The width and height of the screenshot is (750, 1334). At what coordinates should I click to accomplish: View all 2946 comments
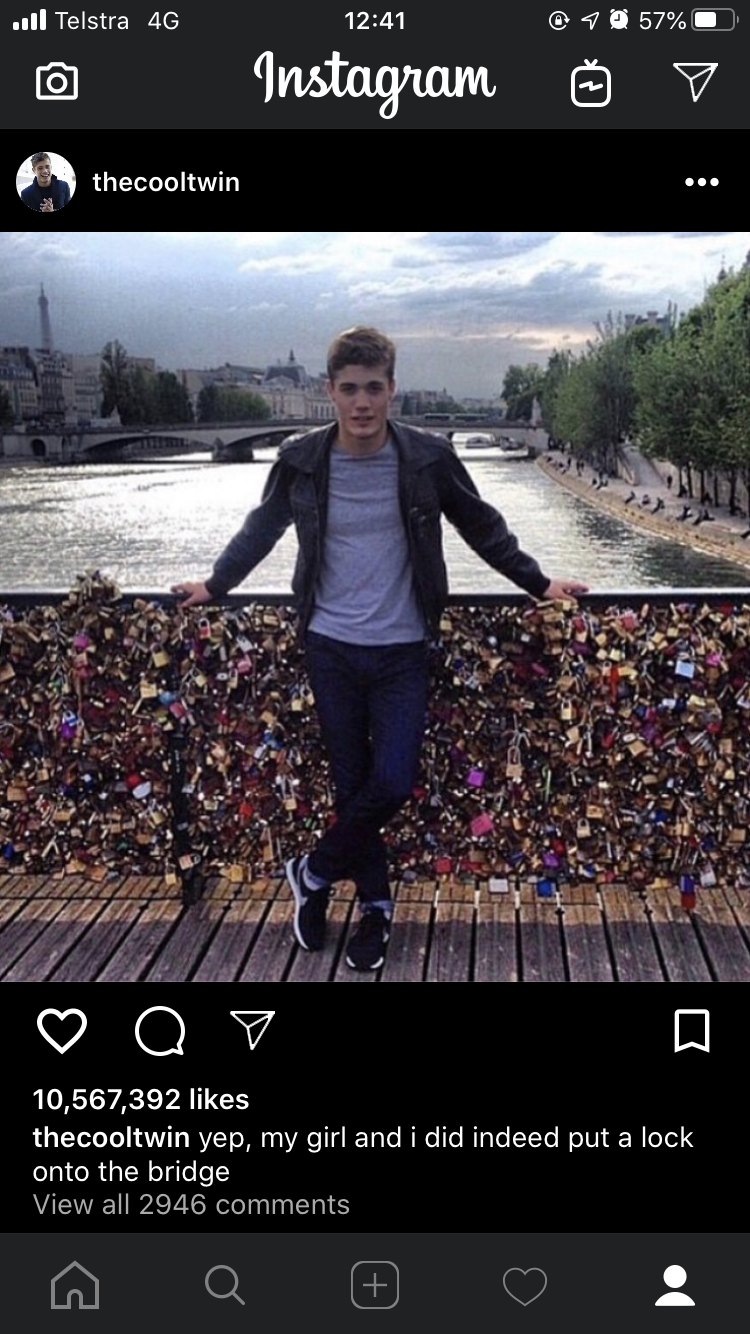click(x=191, y=1204)
